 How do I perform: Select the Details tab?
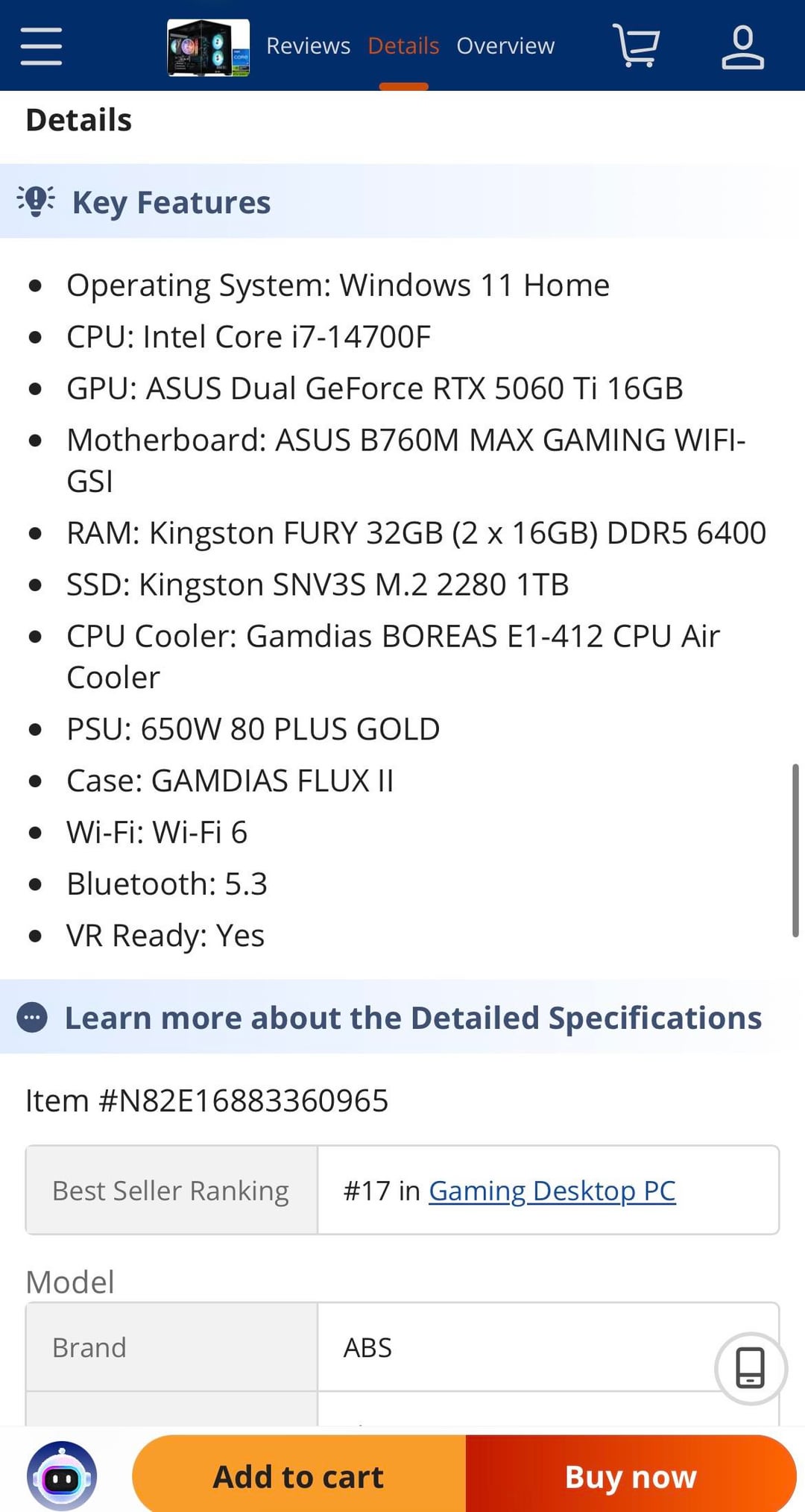403,46
